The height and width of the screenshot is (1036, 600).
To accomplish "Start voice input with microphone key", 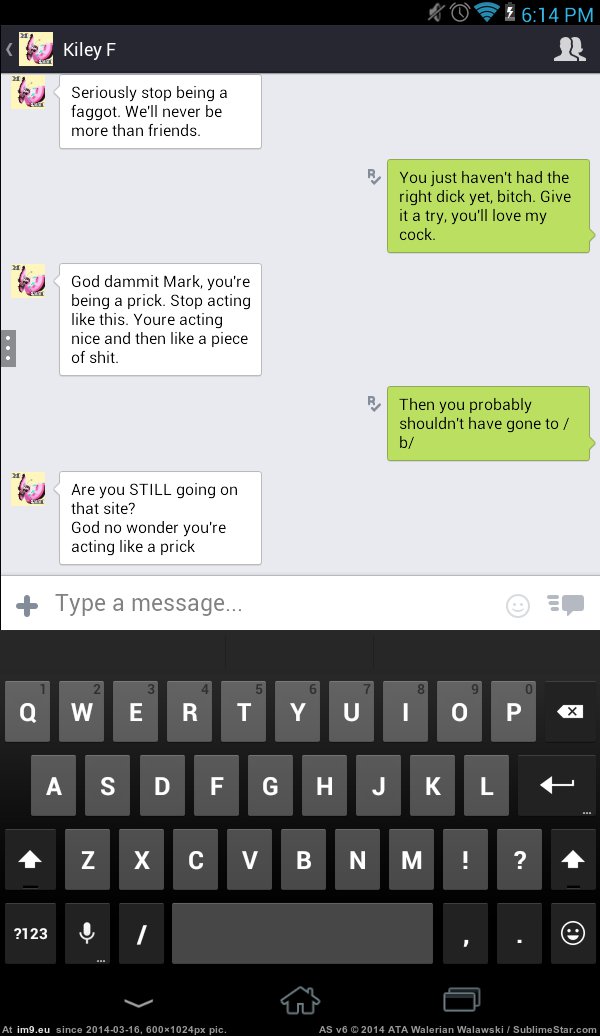I will (x=87, y=934).
